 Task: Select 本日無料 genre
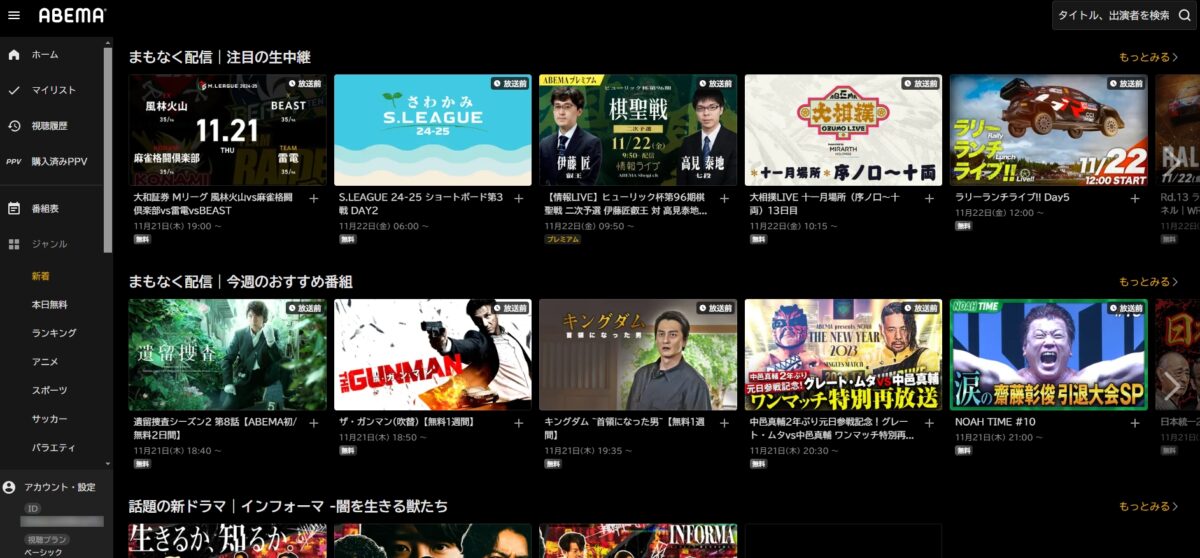pyautogui.click(x=49, y=304)
